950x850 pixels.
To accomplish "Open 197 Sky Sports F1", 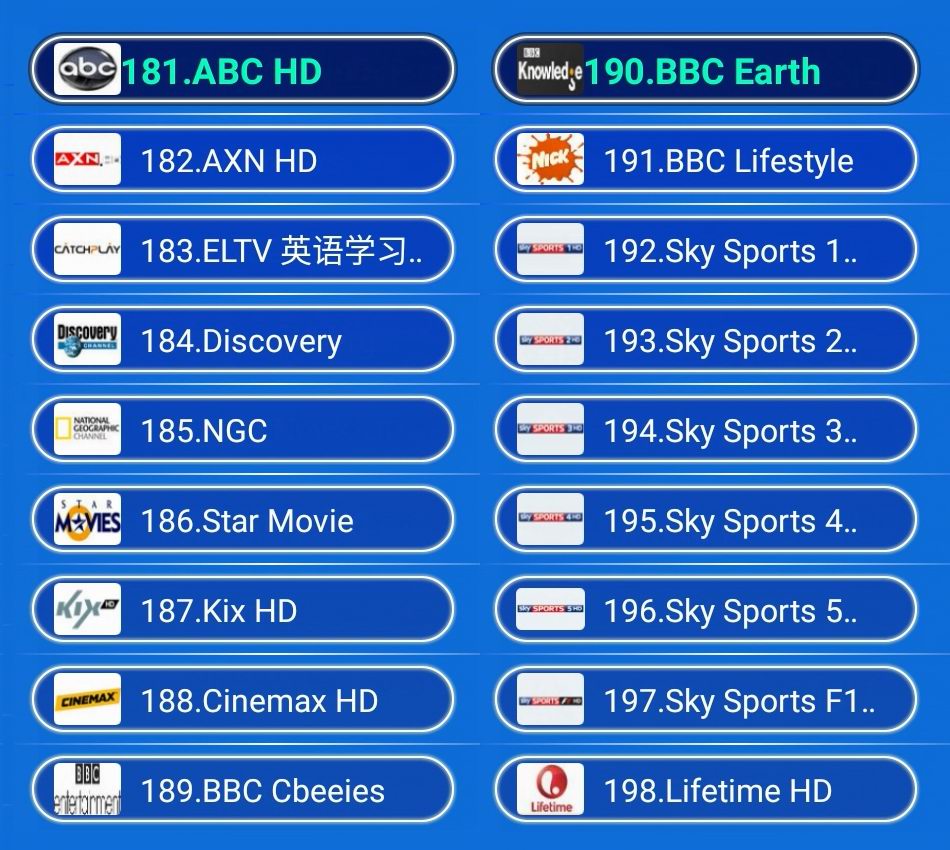I will [705, 700].
